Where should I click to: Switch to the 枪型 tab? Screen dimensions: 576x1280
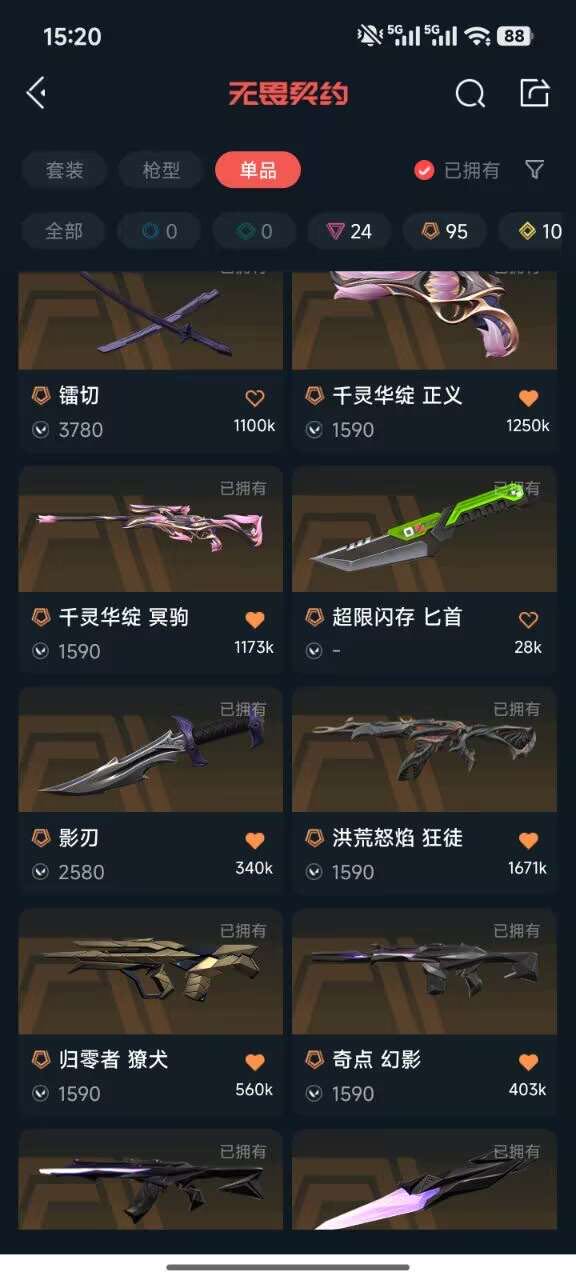tap(161, 170)
